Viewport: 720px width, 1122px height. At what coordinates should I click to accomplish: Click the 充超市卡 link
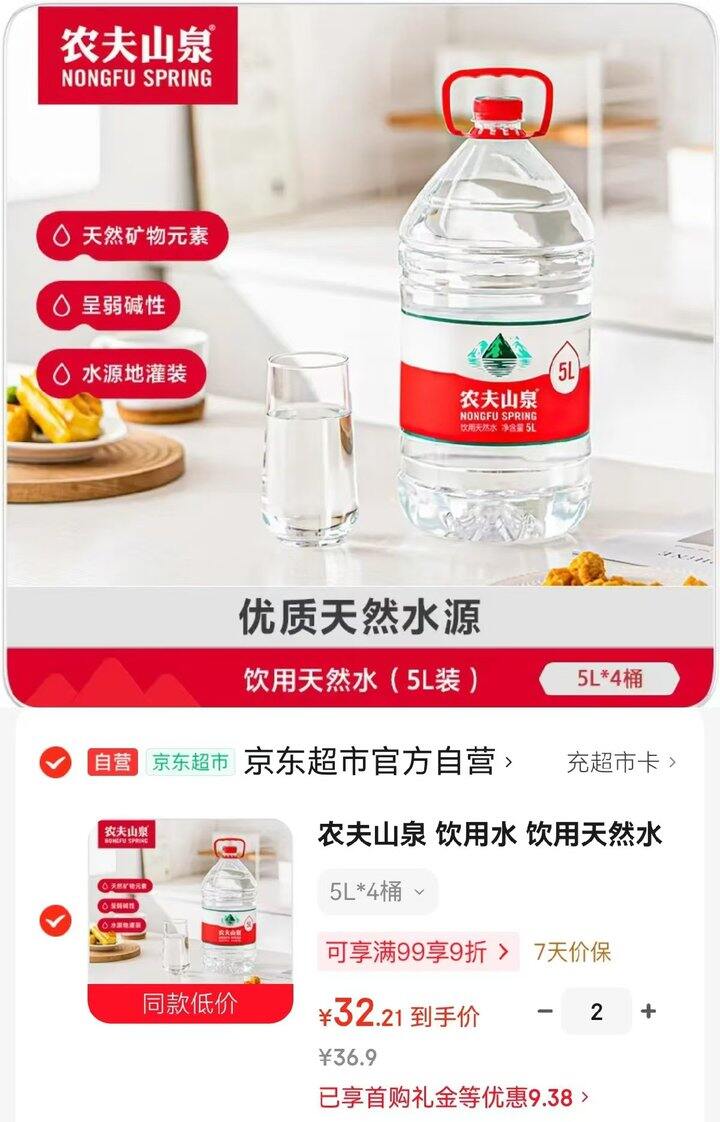click(x=618, y=762)
